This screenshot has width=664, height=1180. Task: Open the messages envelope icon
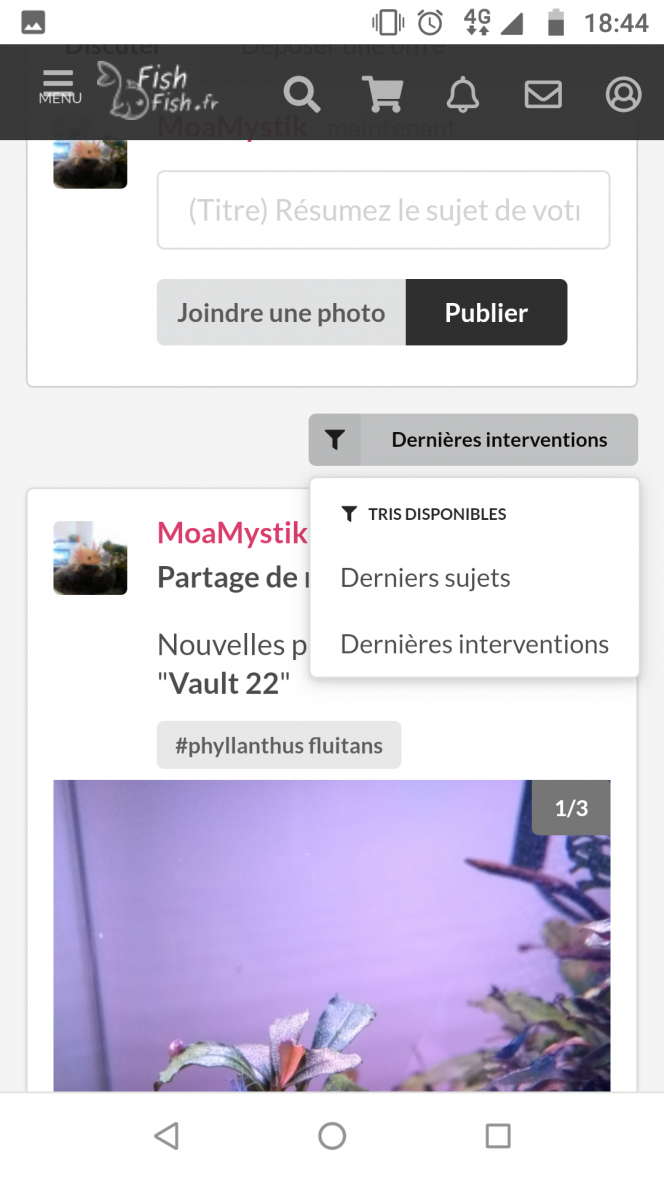(542, 94)
